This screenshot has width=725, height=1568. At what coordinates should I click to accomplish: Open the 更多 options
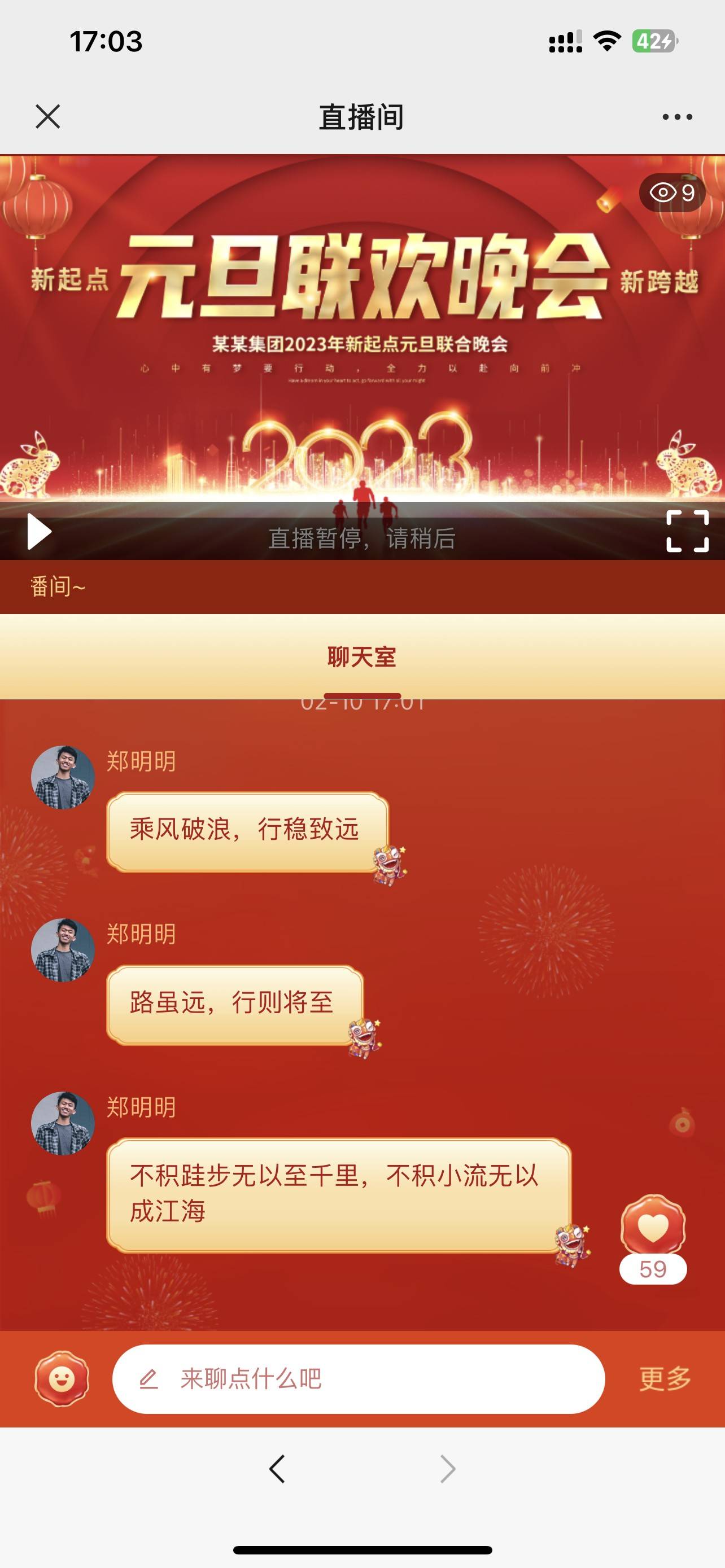(x=665, y=1379)
